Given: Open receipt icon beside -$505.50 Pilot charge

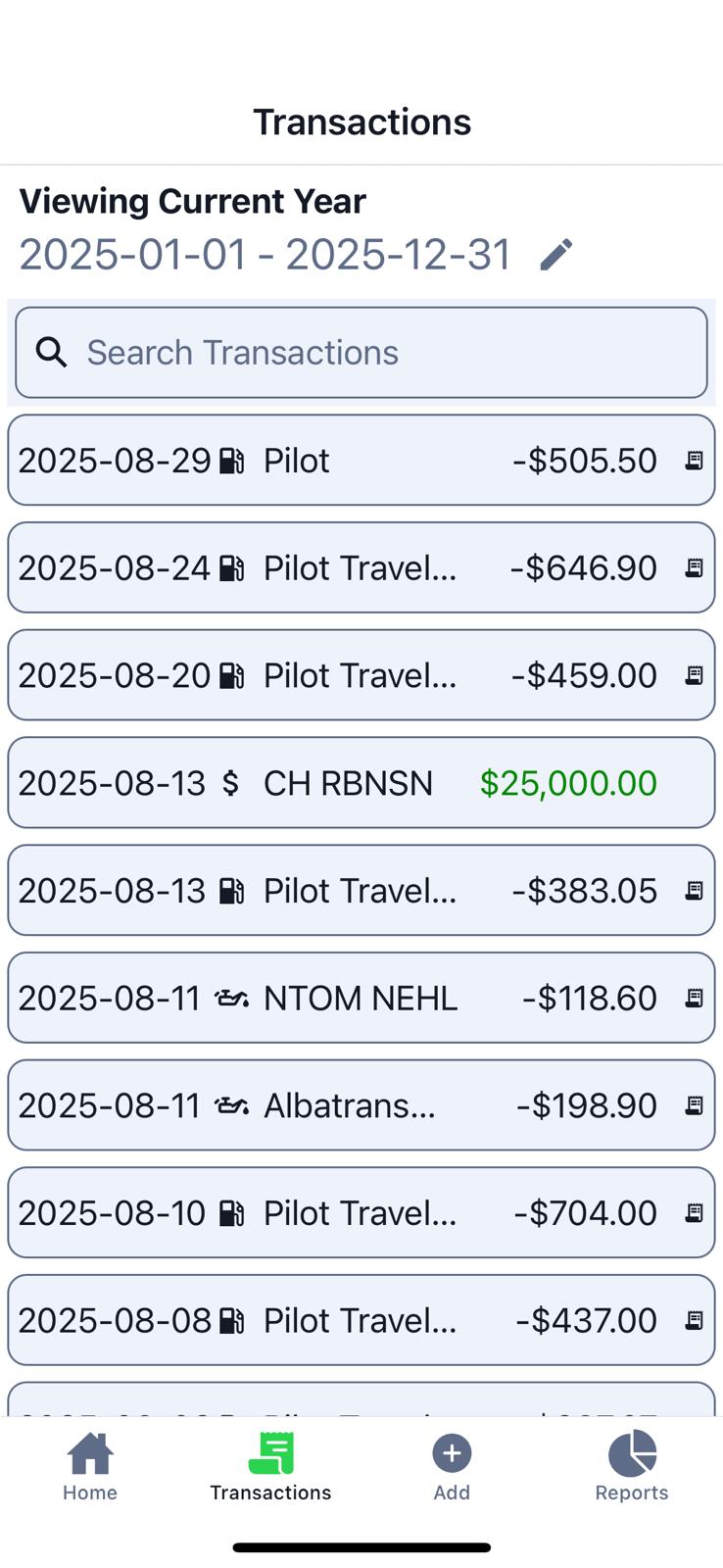Looking at the screenshot, I should coord(694,460).
